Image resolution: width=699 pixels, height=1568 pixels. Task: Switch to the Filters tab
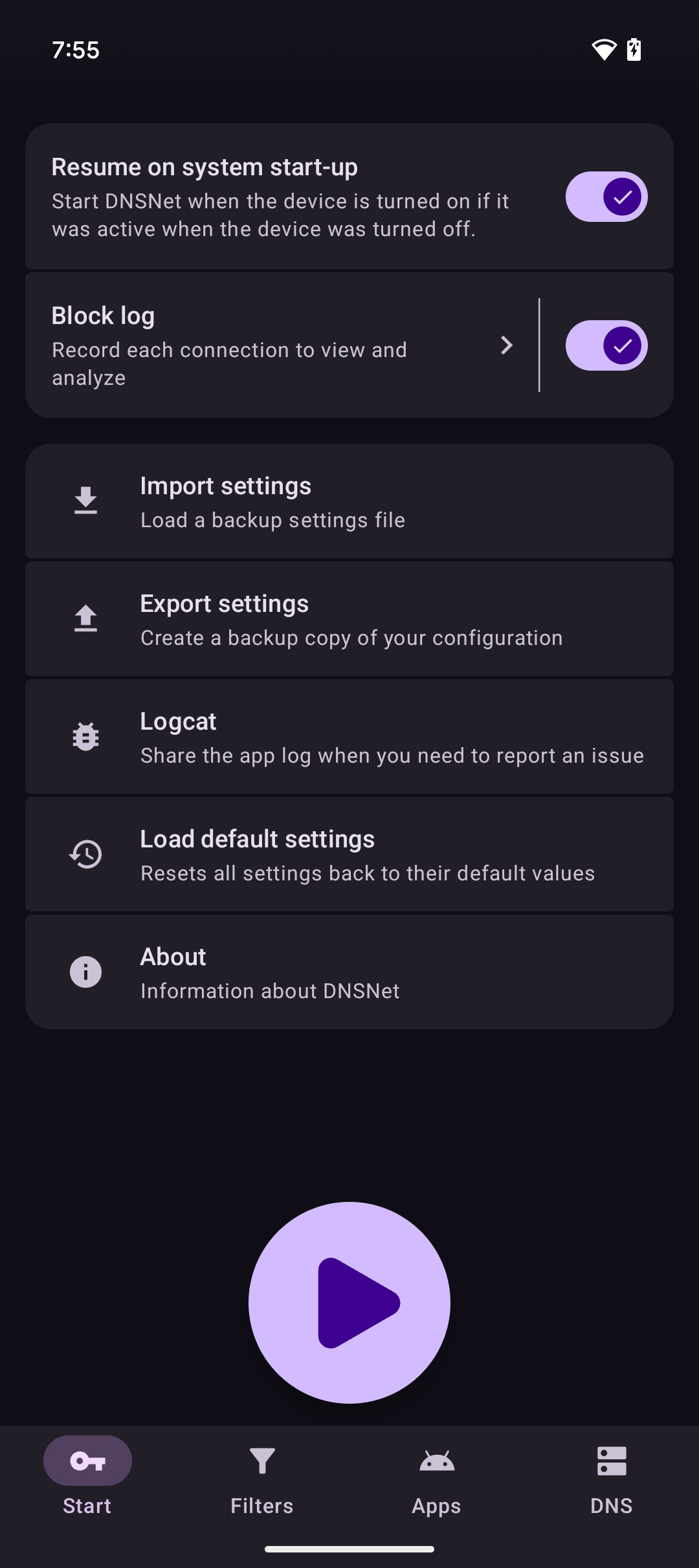262,1476
